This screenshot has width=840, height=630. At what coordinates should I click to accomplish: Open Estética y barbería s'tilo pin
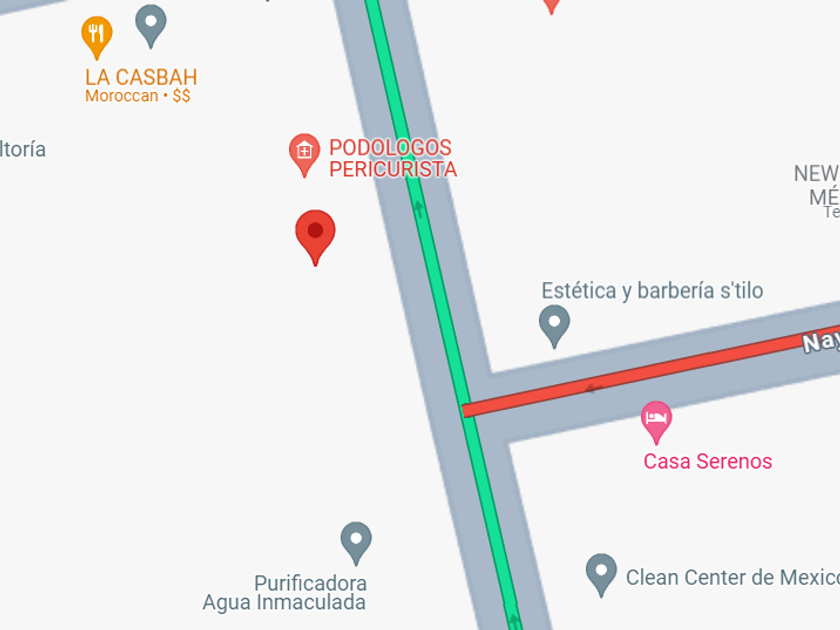[x=554, y=325]
